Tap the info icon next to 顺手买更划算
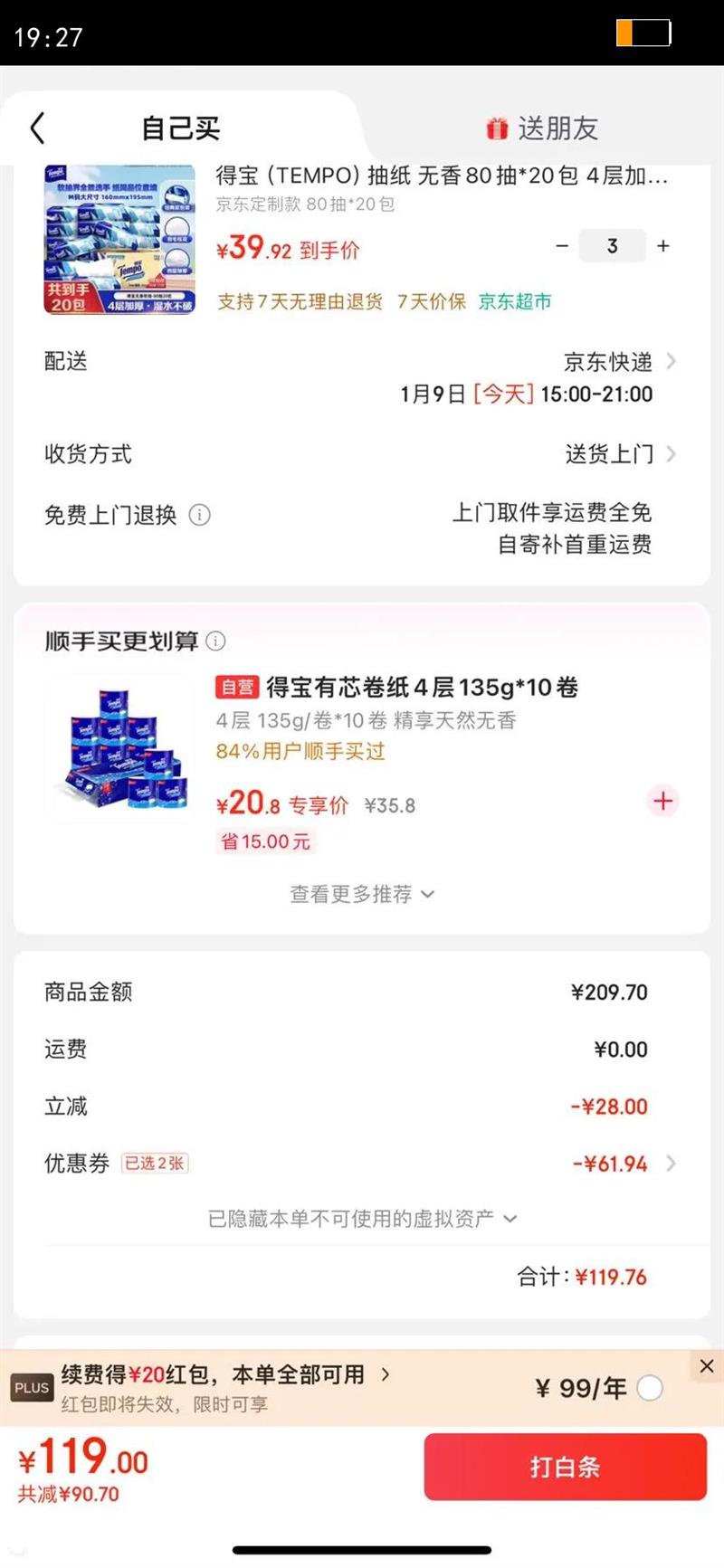Viewport: 724px width, 1568px height. [215, 641]
